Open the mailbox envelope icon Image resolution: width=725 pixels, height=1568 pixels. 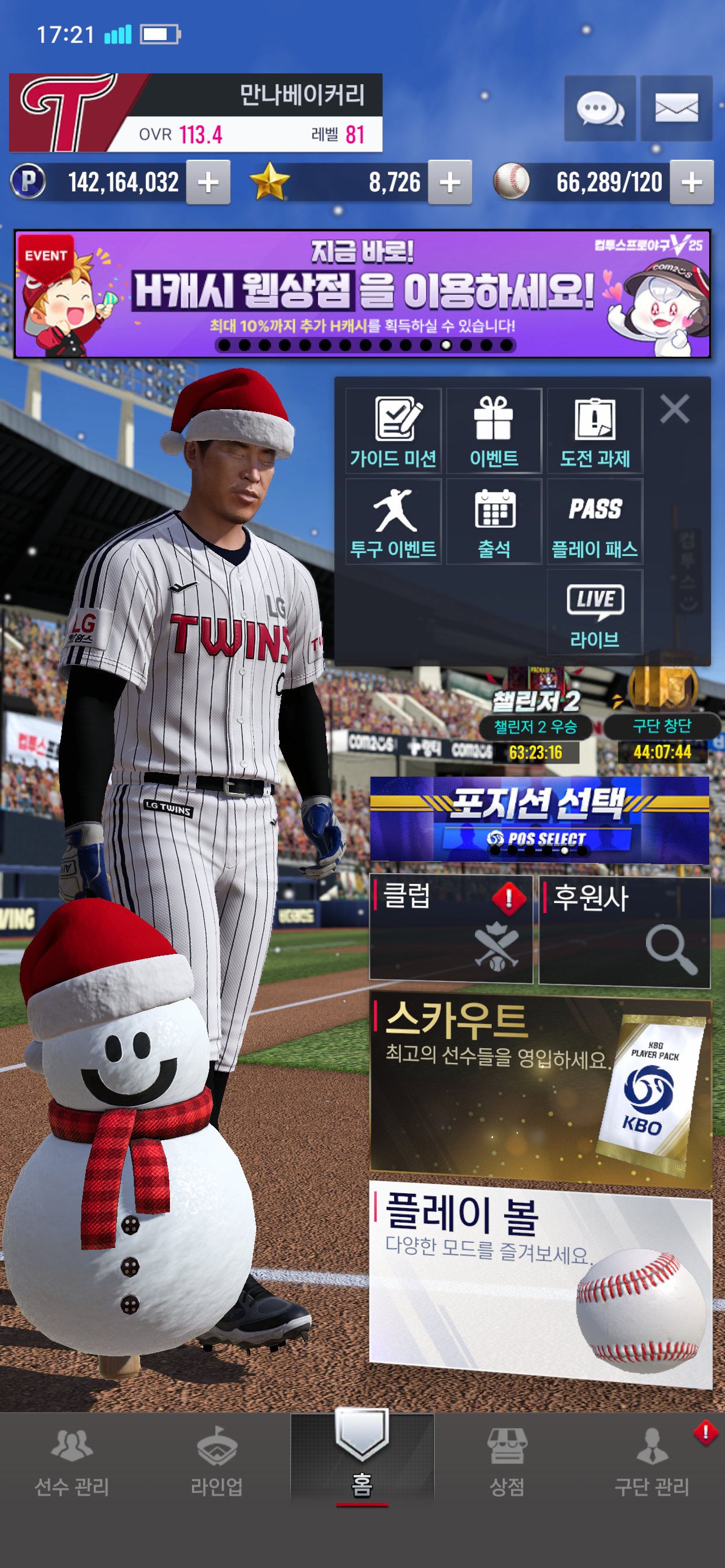point(676,109)
